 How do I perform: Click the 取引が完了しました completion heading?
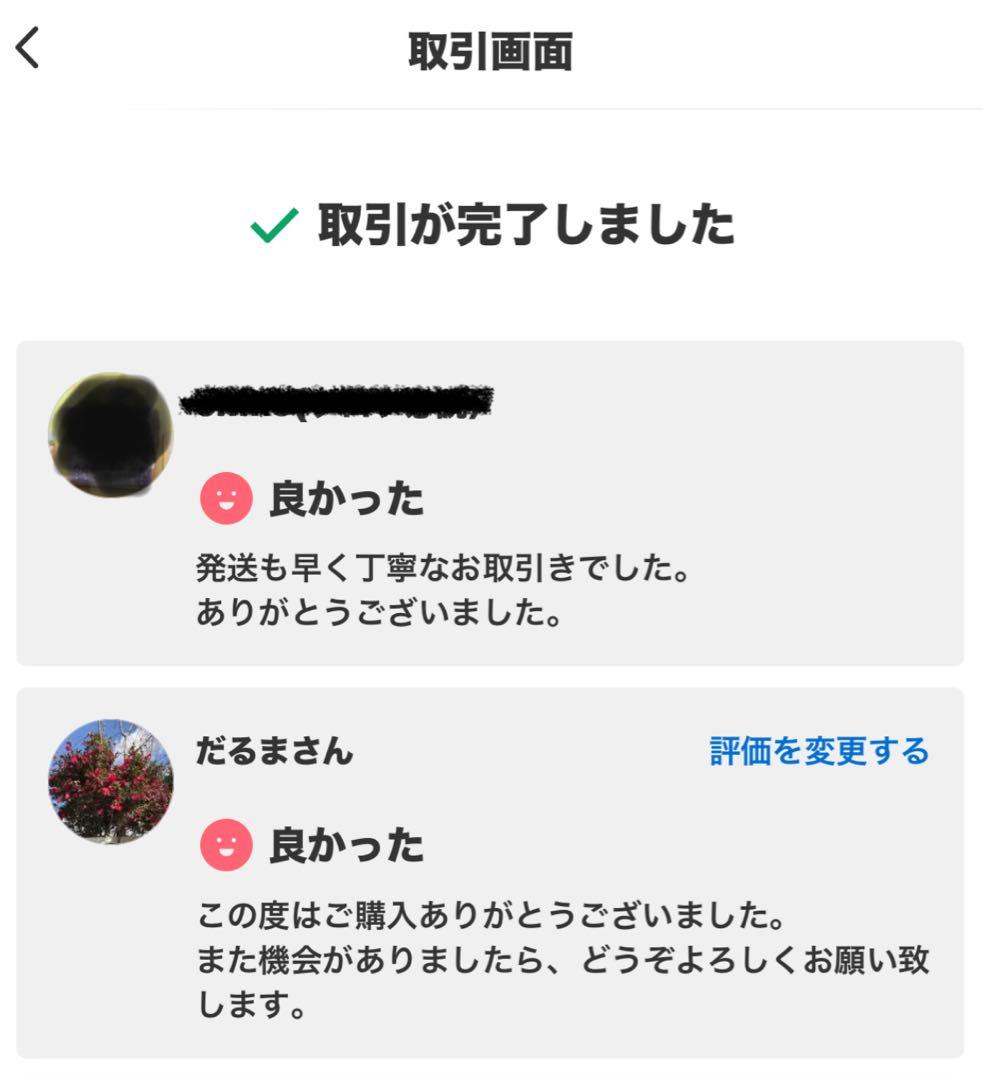pos(520,227)
